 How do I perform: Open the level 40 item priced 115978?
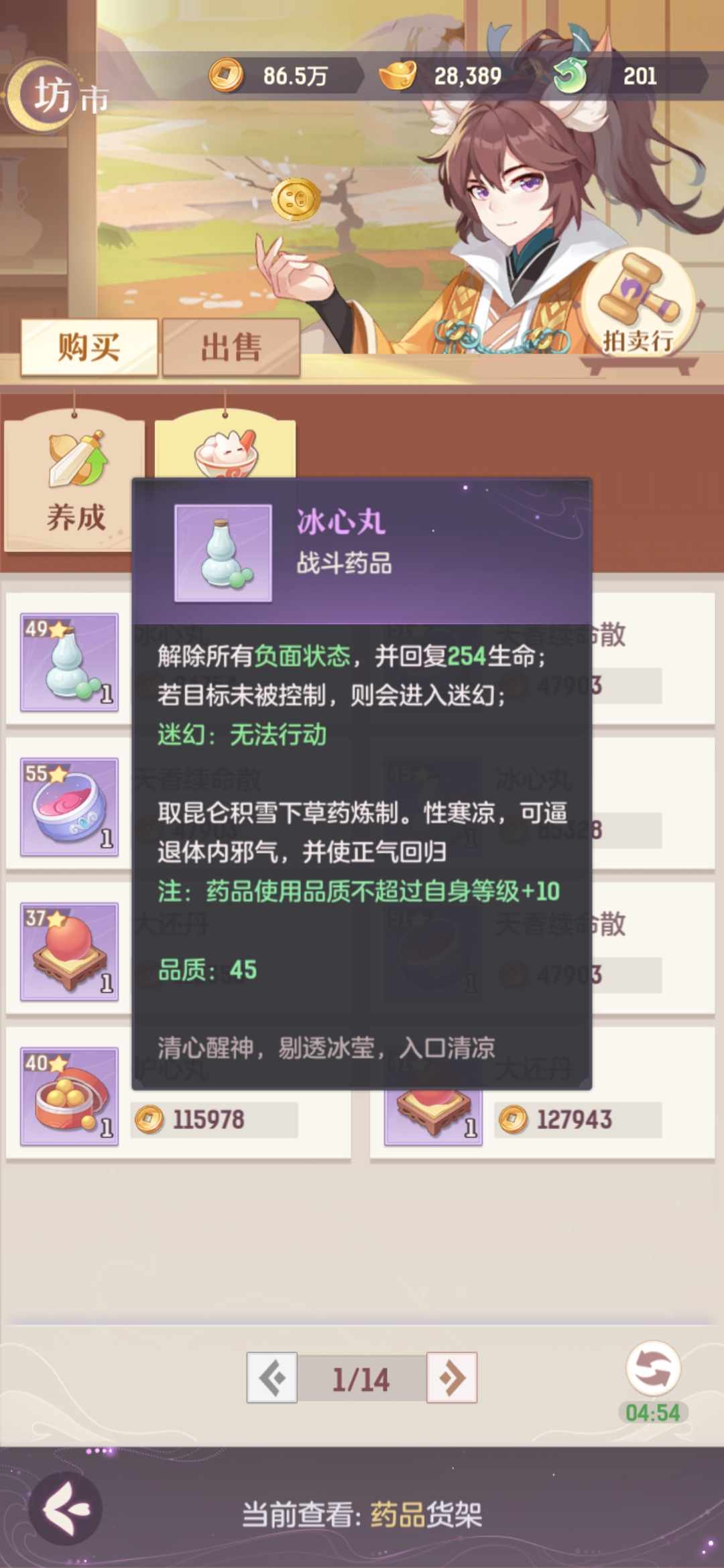click(69, 1096)
